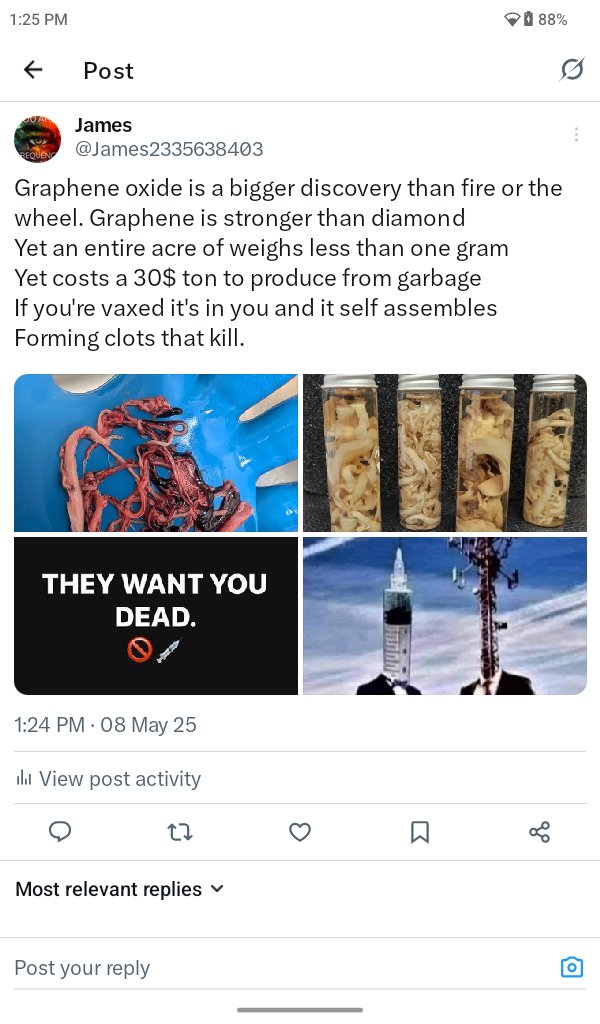Tap the circular slashed icon in app bar
600x1024 pixels.
click(571, 70)
